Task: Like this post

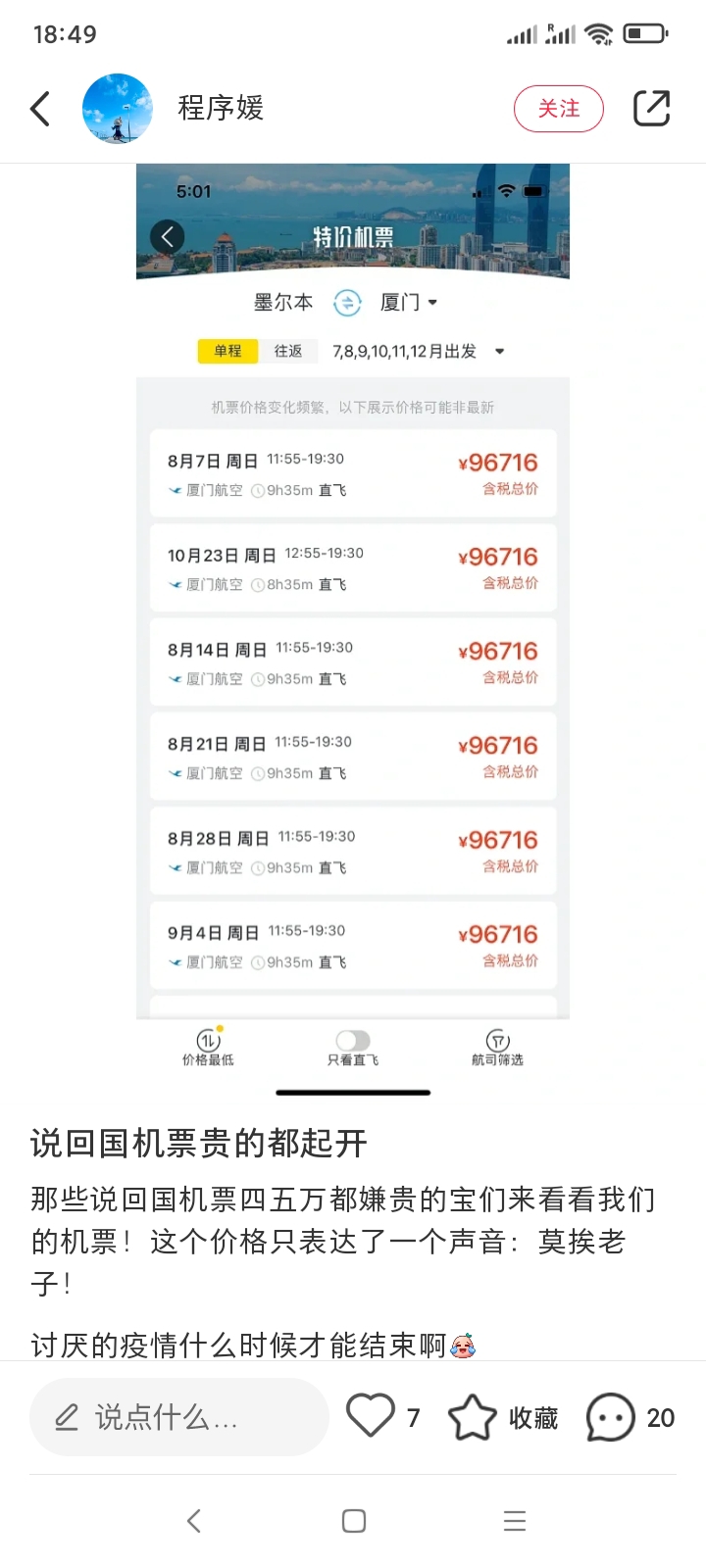Action: (371, 1416)
